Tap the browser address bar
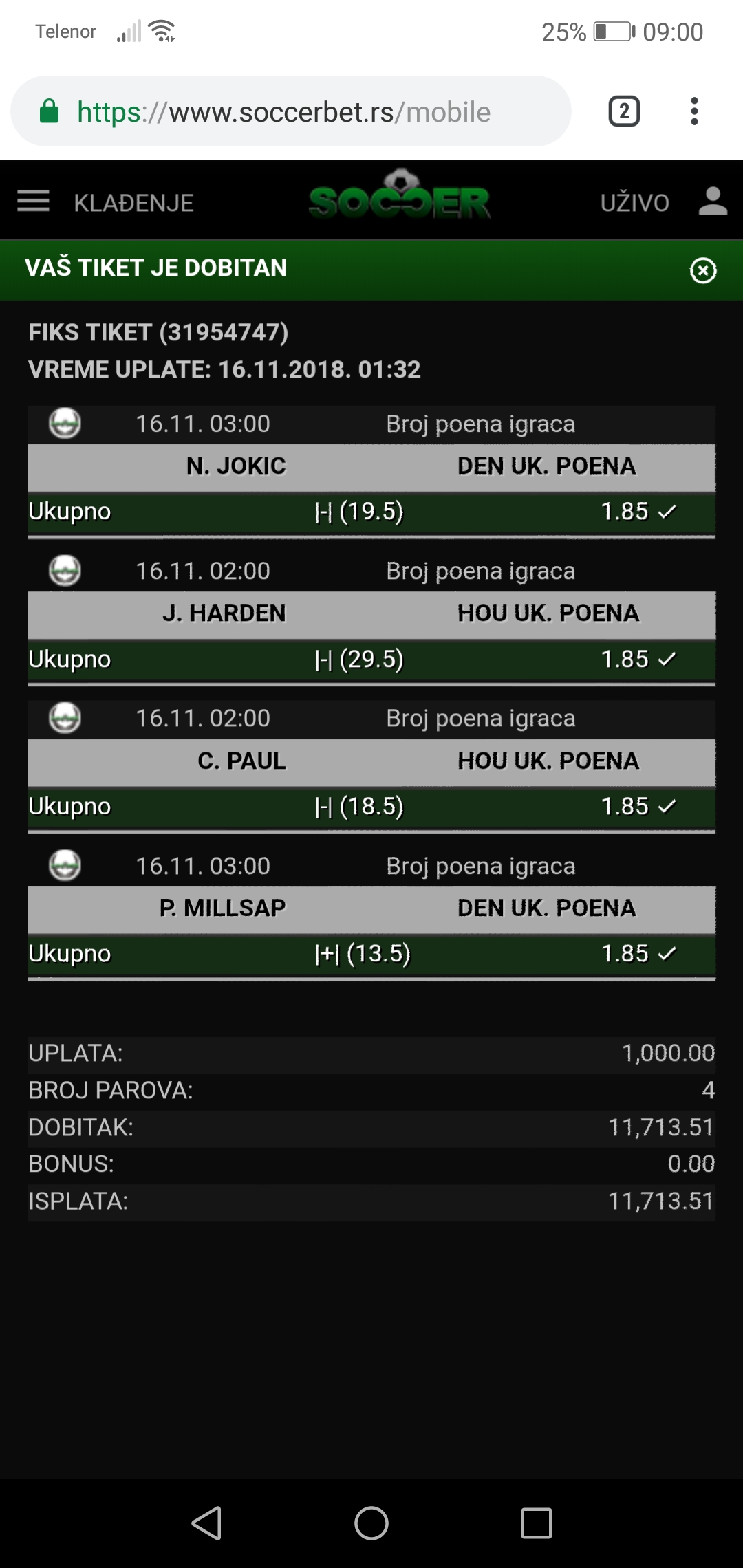 [290, 111]
